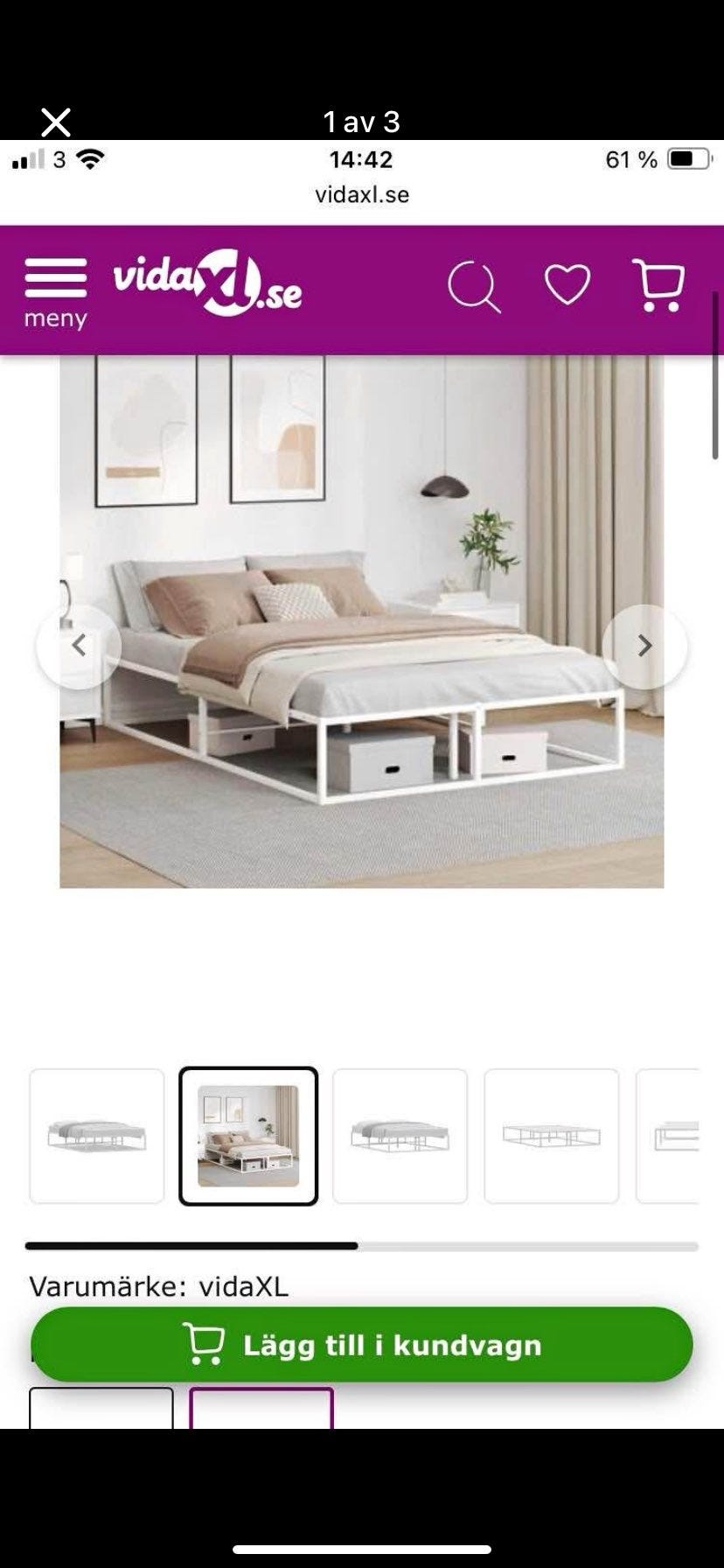Select the currently highlighted bedroom photo thumbnail
The image size is (724, 1568).
click(x=249, y=1134)
